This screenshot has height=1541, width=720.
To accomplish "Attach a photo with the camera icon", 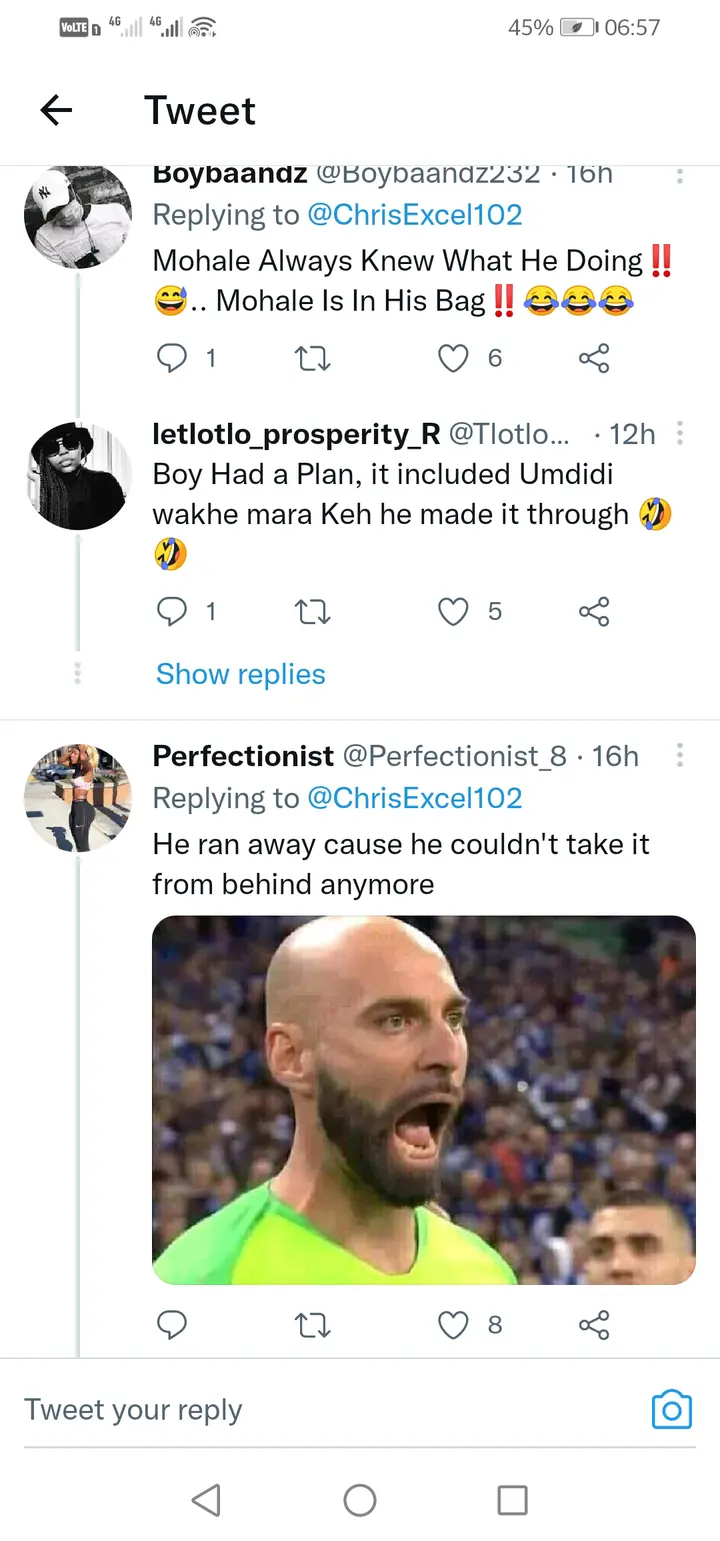I will [x=672, y=1409].
